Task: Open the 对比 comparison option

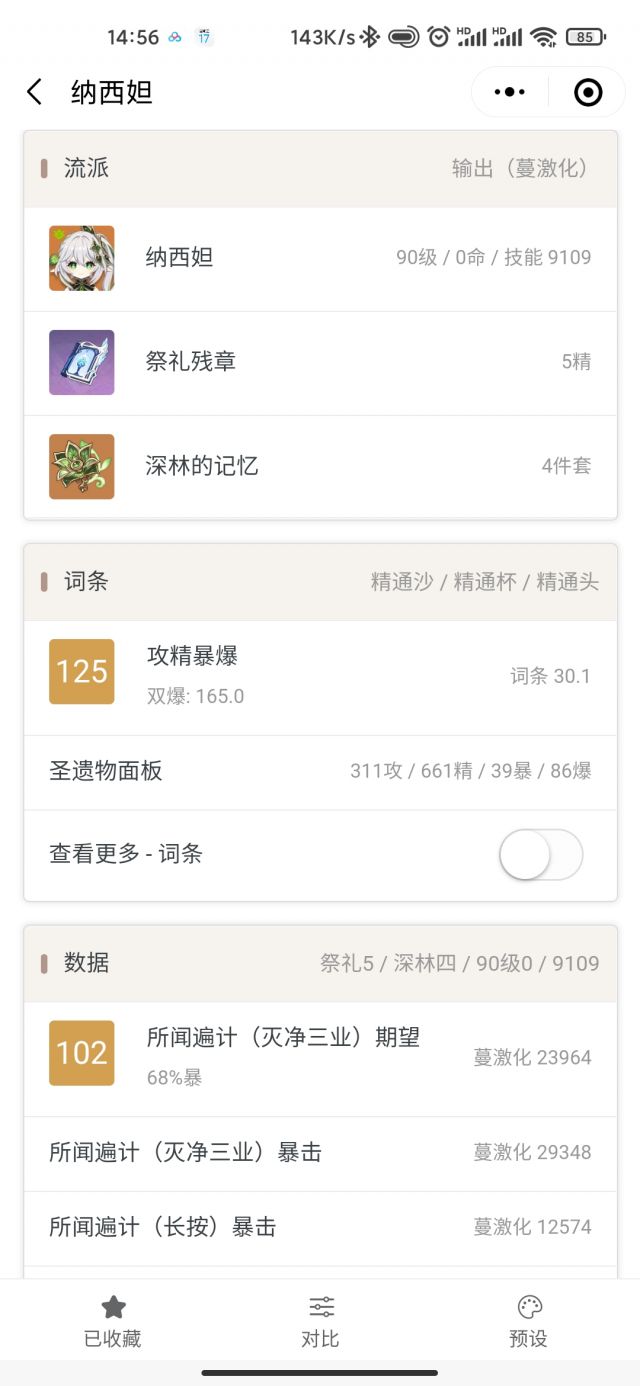Action: [x=320, y=1320]
